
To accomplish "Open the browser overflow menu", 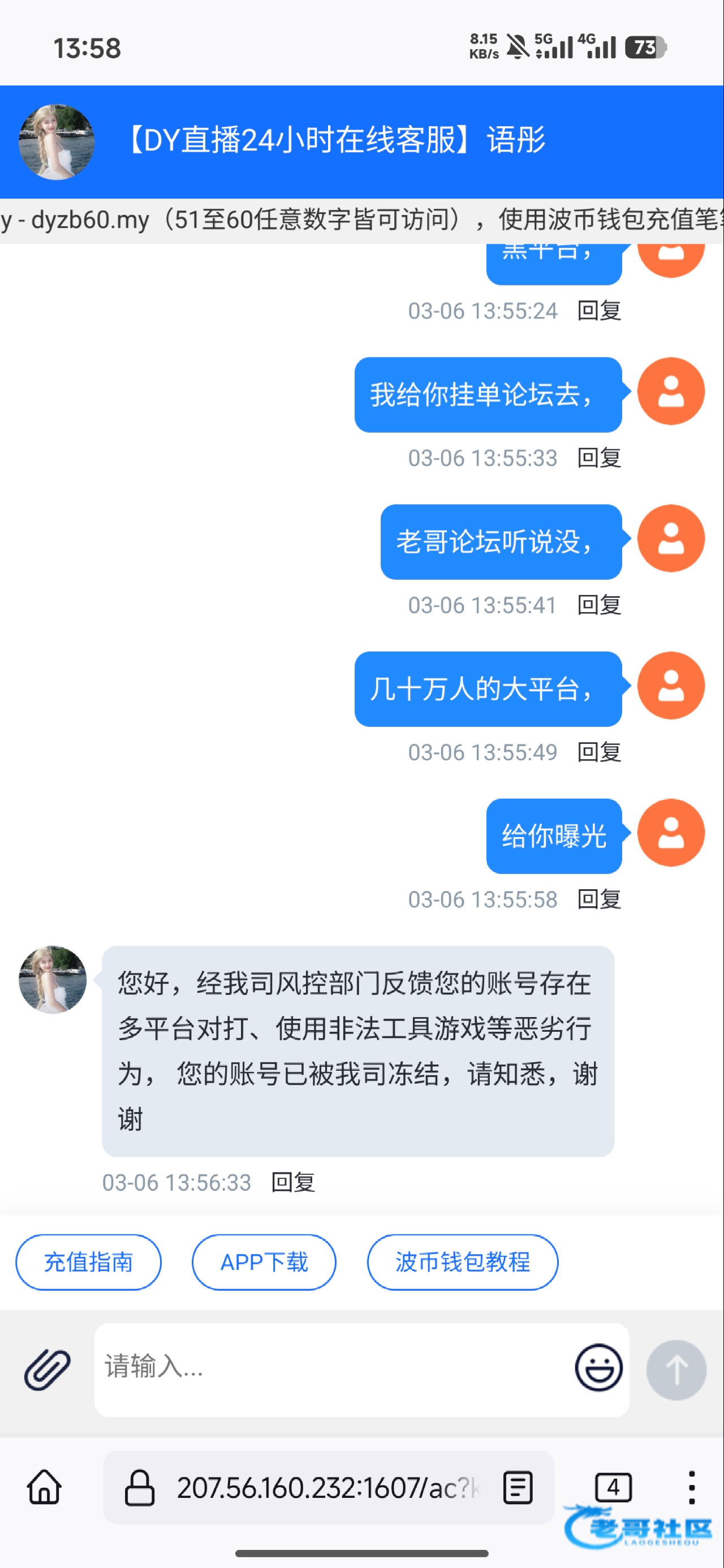I will pos(691,1487).
